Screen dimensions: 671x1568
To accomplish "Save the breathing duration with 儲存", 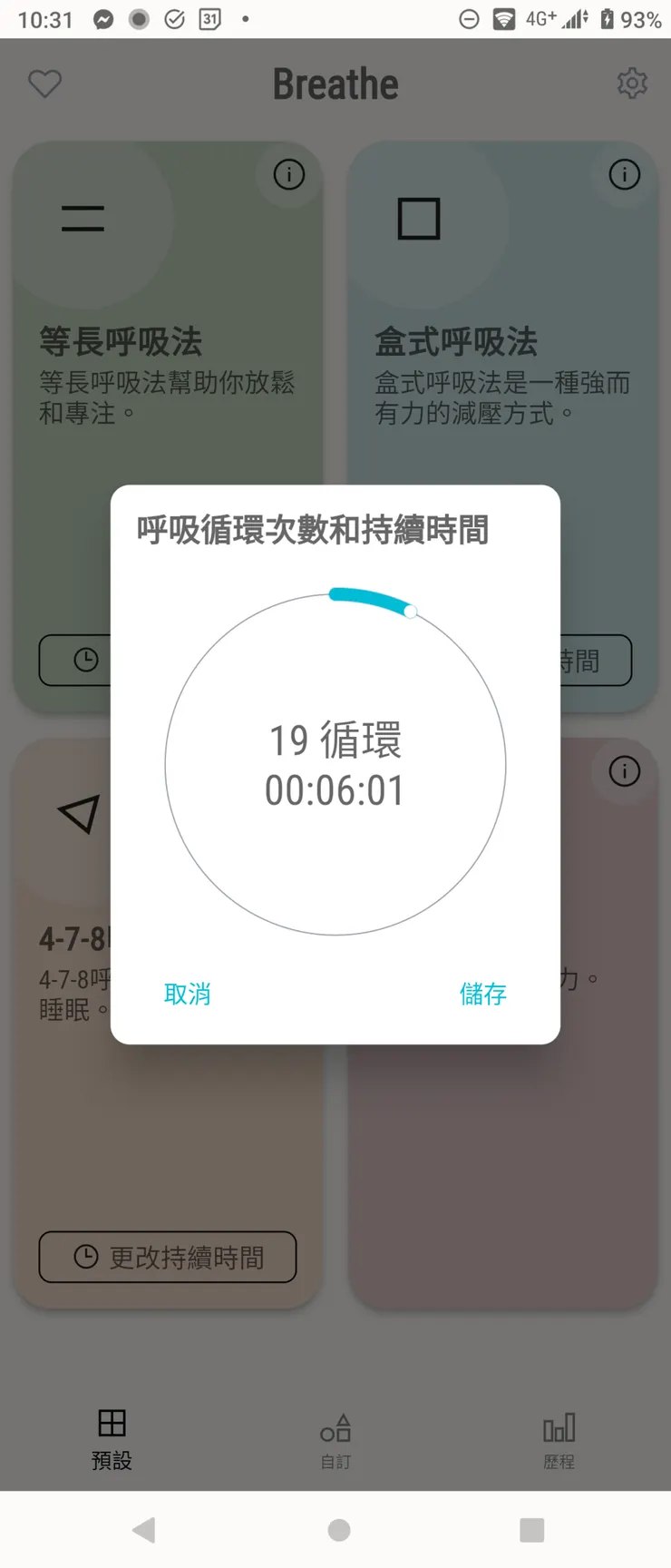I will click(482, 994).
